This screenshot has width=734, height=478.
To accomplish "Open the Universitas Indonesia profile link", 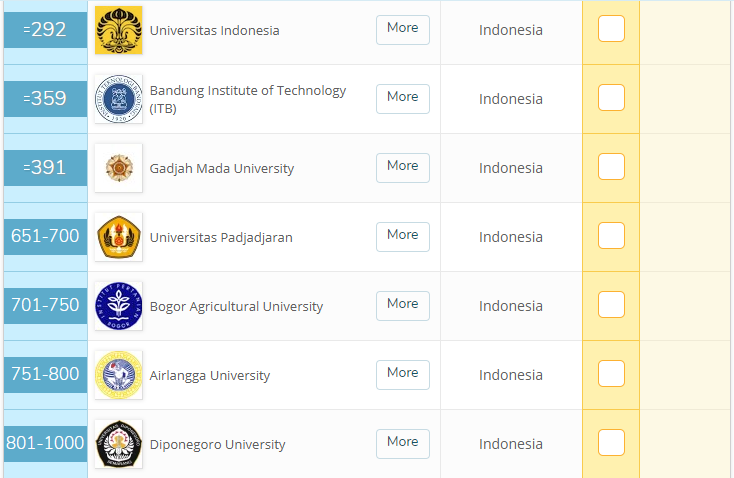I will tap(214, 30).
